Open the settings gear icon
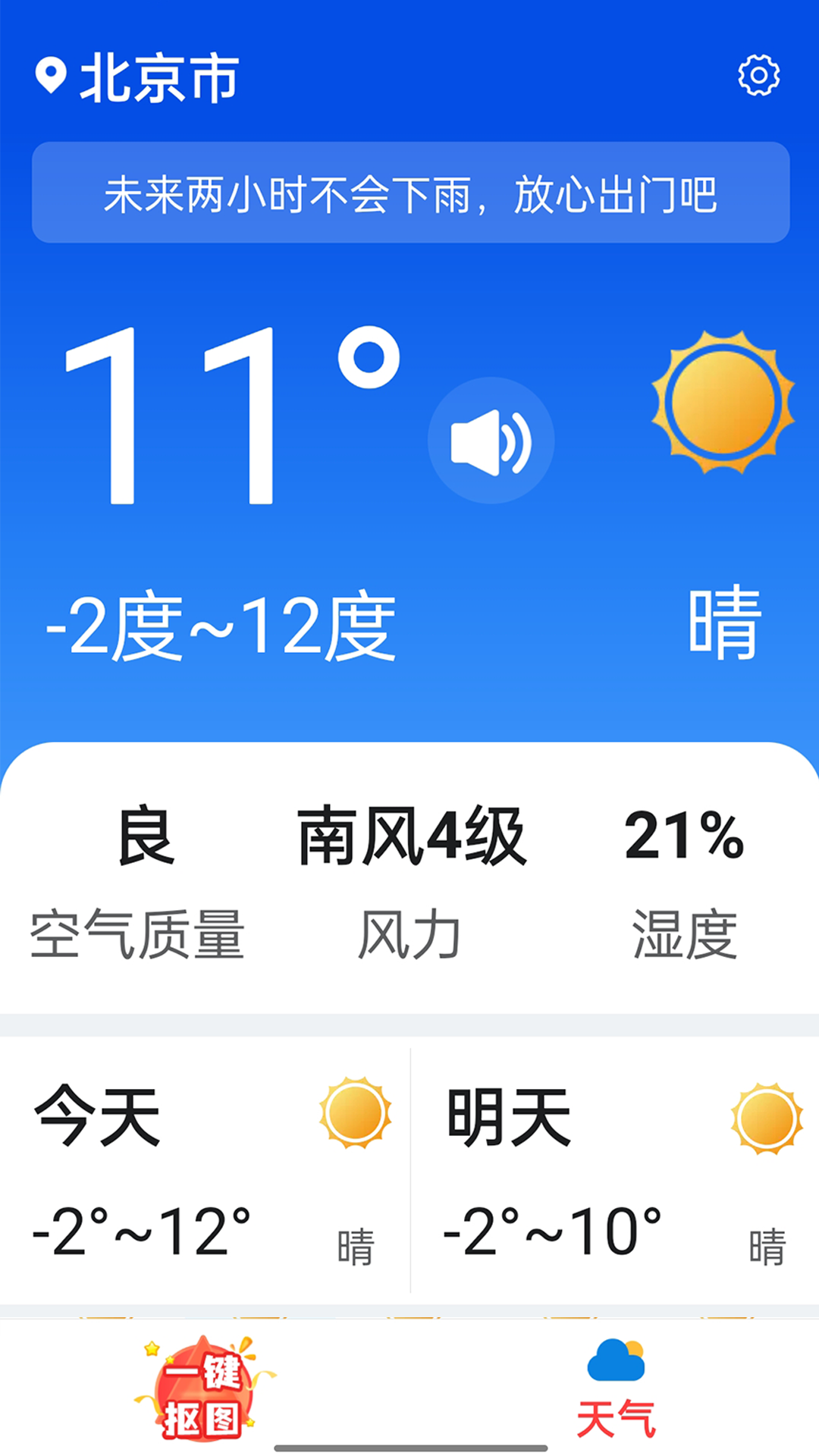 758,75
